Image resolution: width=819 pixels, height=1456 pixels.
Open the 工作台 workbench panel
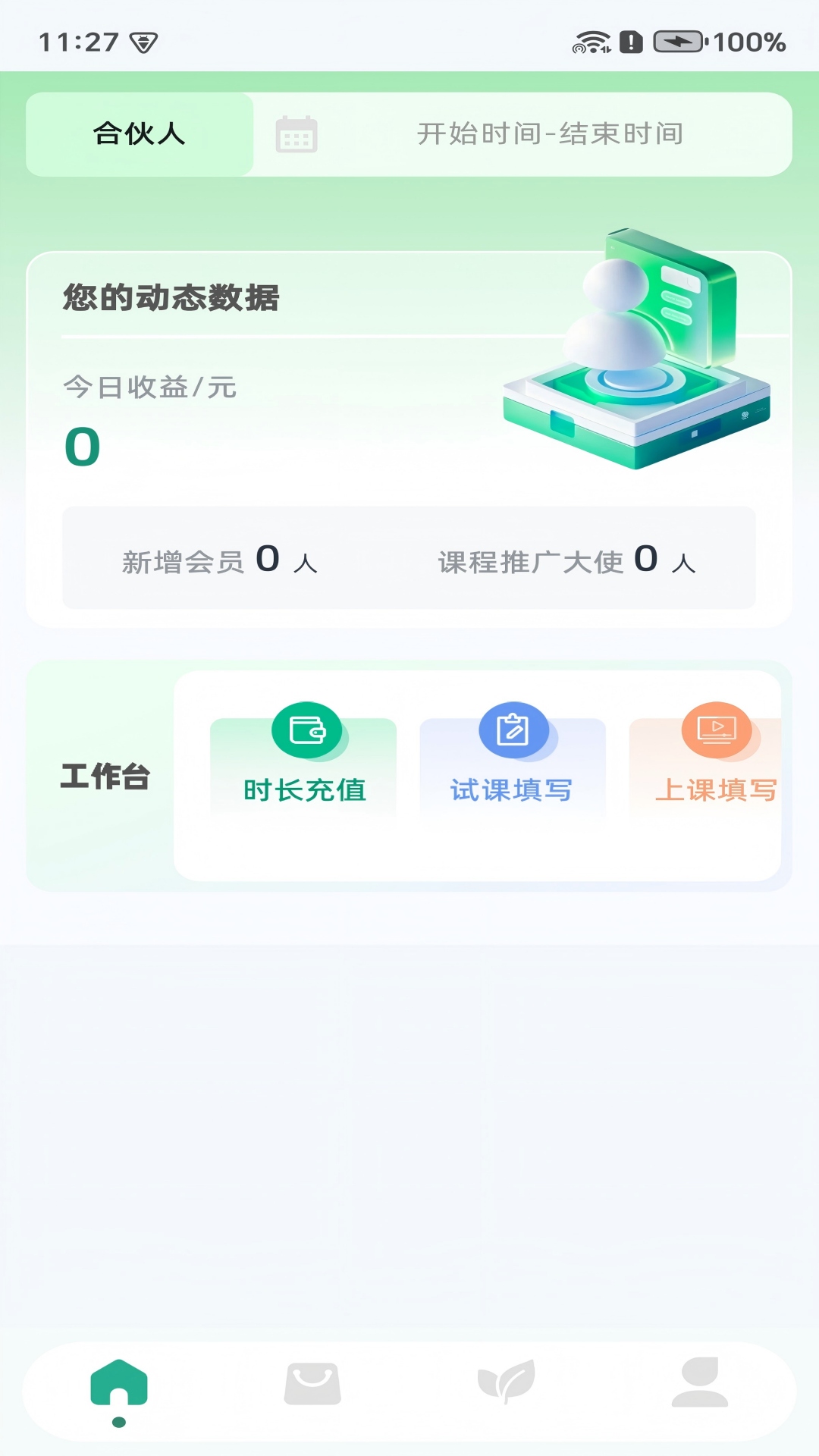pyautogui.click(x=105, y=775)
